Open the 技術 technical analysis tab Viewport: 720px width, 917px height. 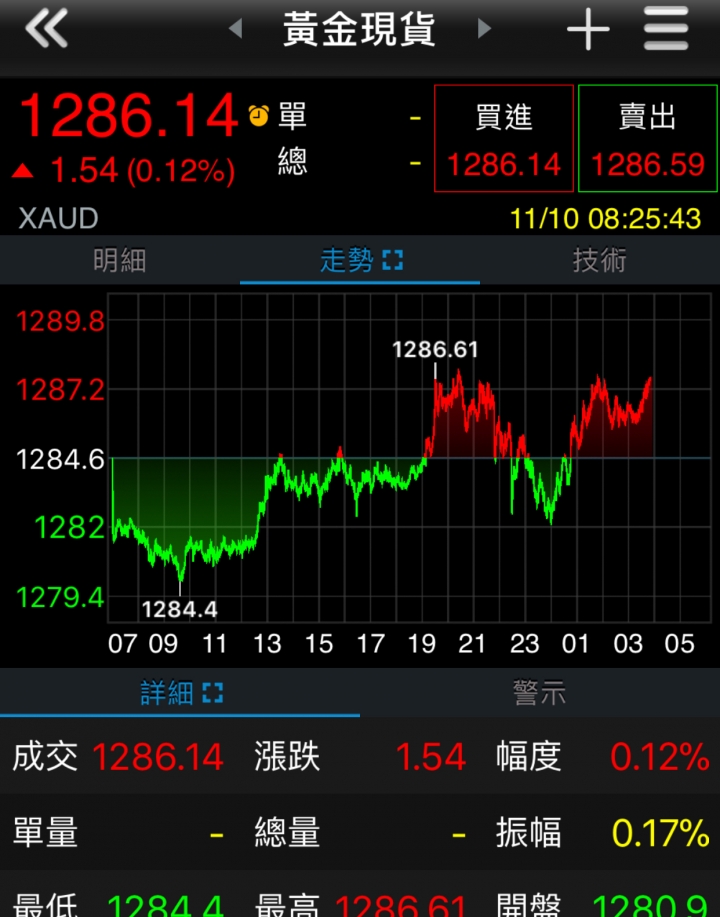[x=600, y=261]
